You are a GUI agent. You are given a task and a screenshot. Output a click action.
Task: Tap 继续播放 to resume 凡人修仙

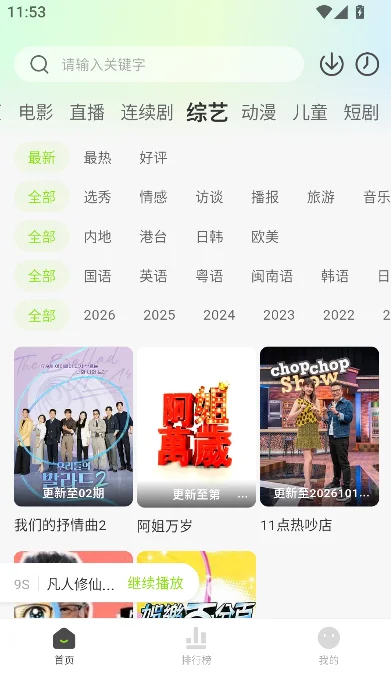tap(155, 583)
